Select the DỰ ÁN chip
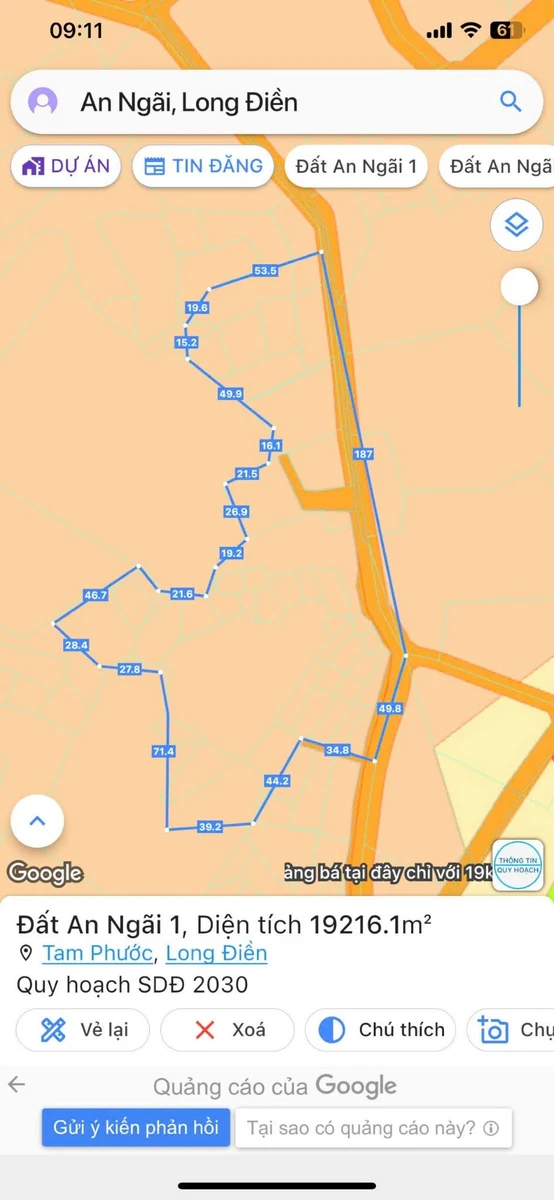Viewport: 554px width, 1200px height. [x=66, y=166]
